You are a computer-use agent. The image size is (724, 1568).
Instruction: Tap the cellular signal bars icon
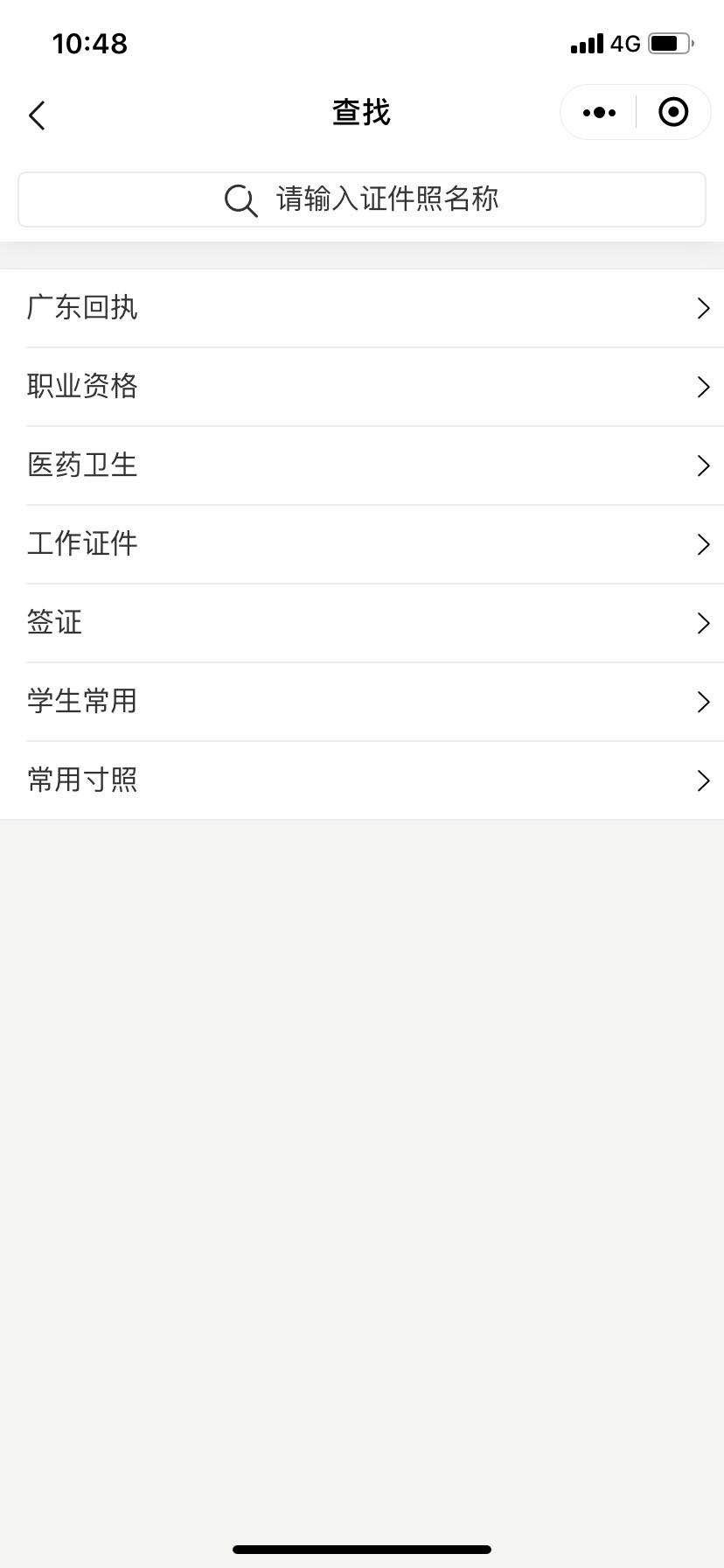point(588,43)
